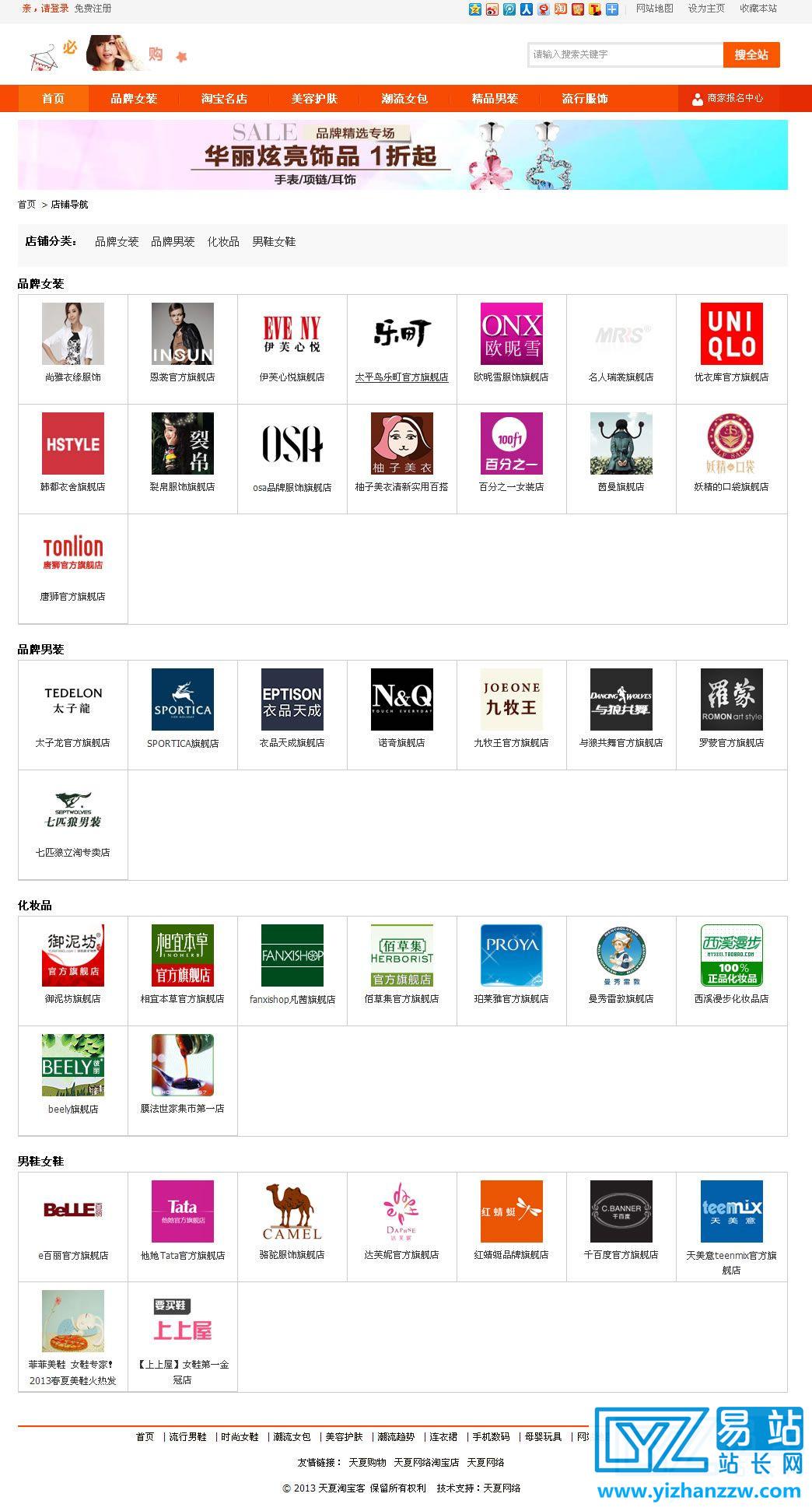Tap the search keyword input field
The image size is (812, 1511).
click(625, 54)
